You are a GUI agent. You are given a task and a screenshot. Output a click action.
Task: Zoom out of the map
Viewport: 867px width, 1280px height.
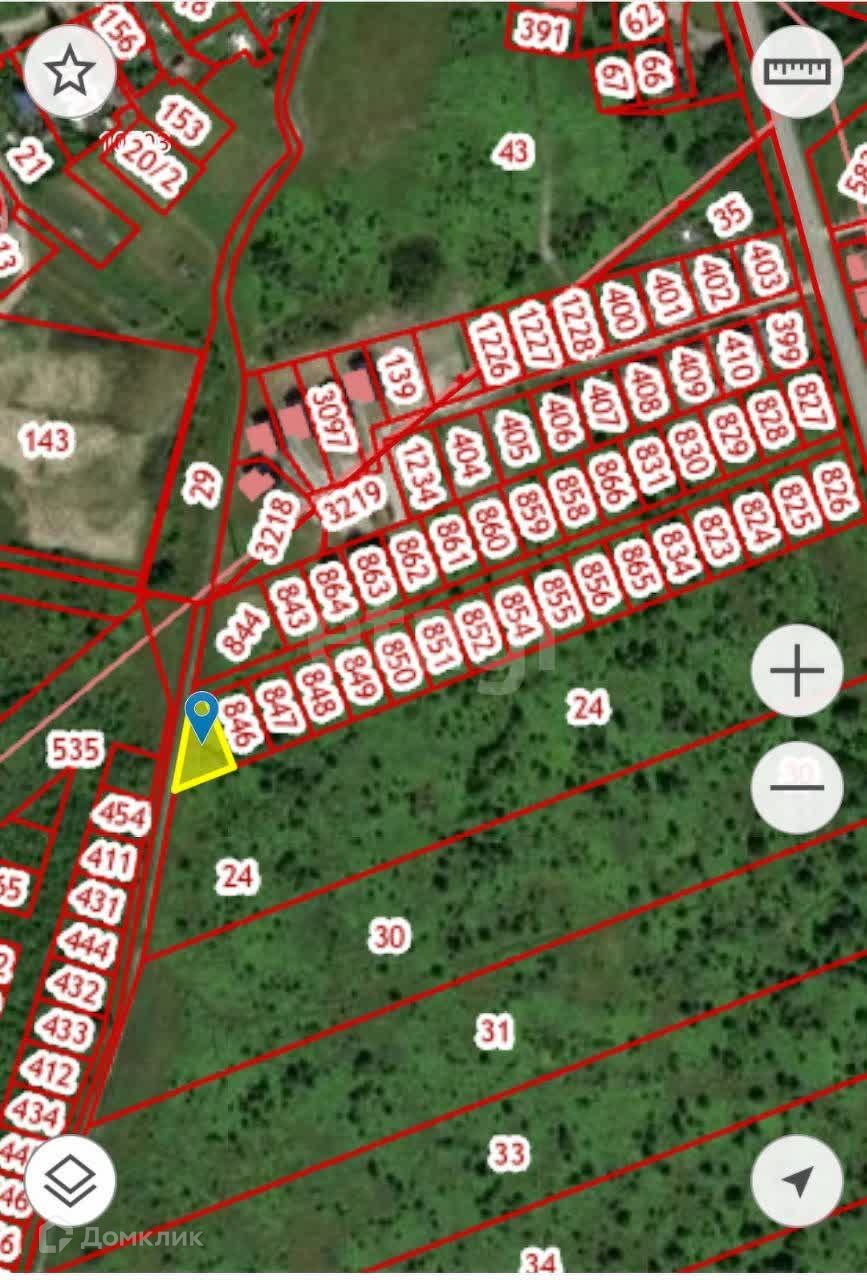point(797,787)
